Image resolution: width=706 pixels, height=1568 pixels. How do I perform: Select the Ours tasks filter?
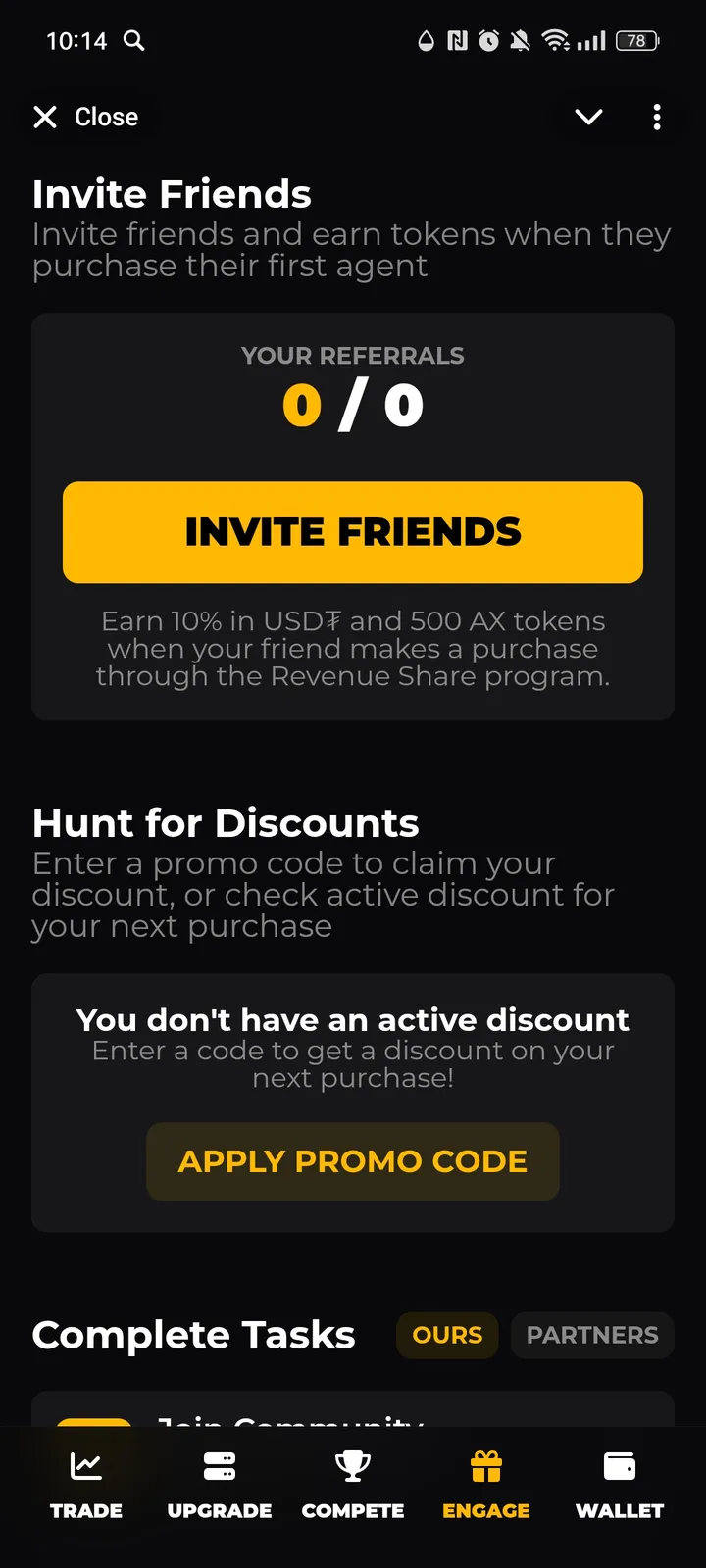(x=447, y=1335)
